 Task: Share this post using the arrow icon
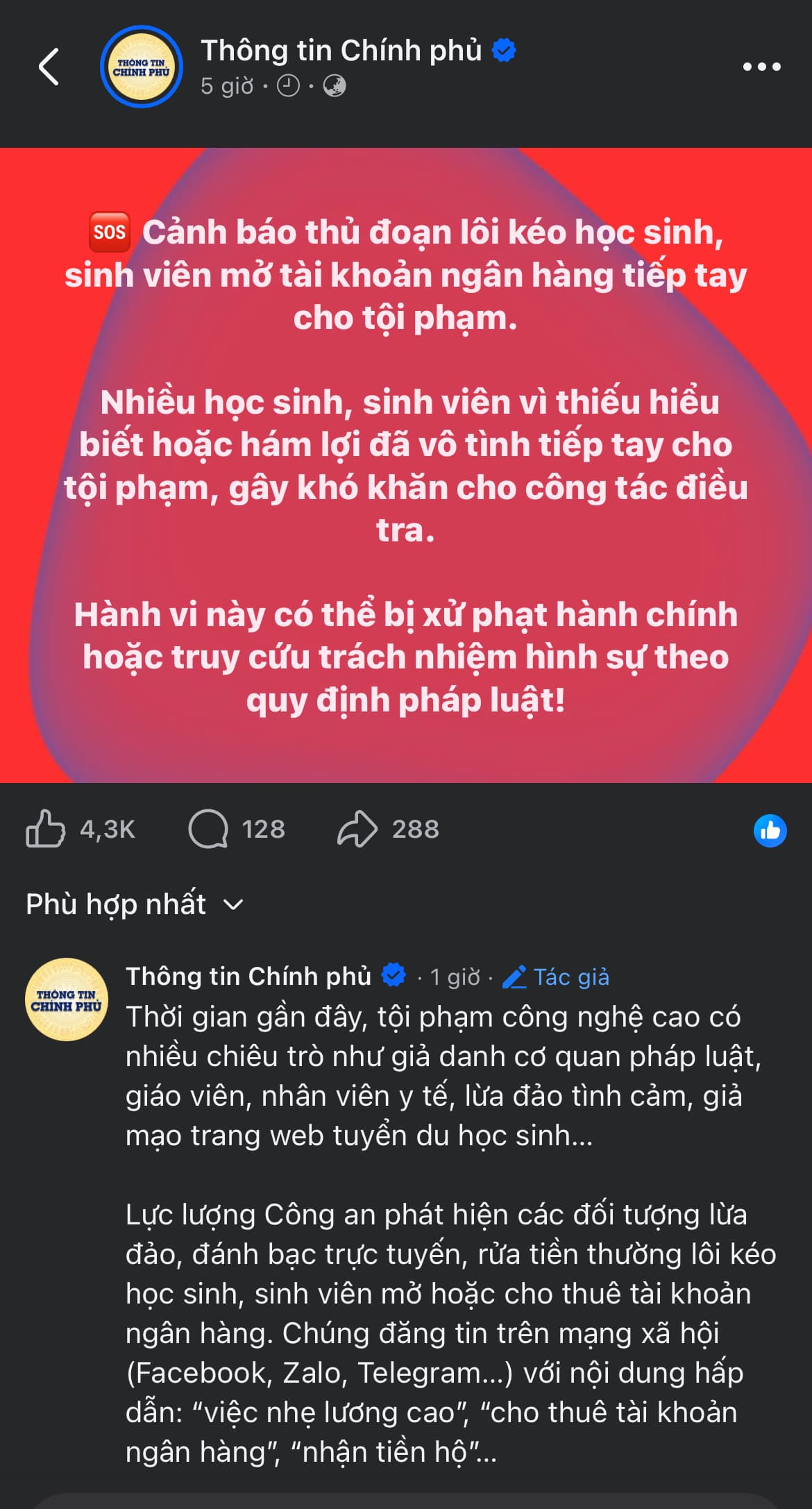coord(357,829)
